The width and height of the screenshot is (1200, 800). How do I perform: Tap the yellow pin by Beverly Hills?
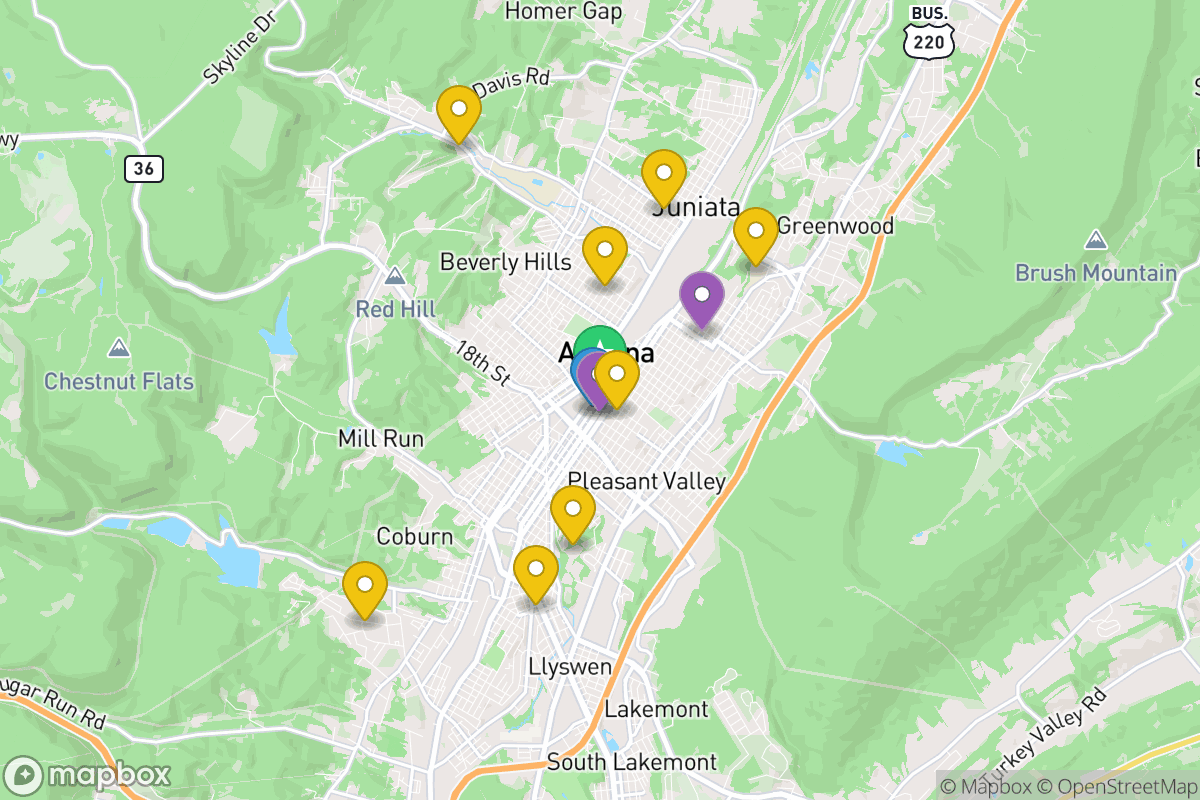click(604, 252)
